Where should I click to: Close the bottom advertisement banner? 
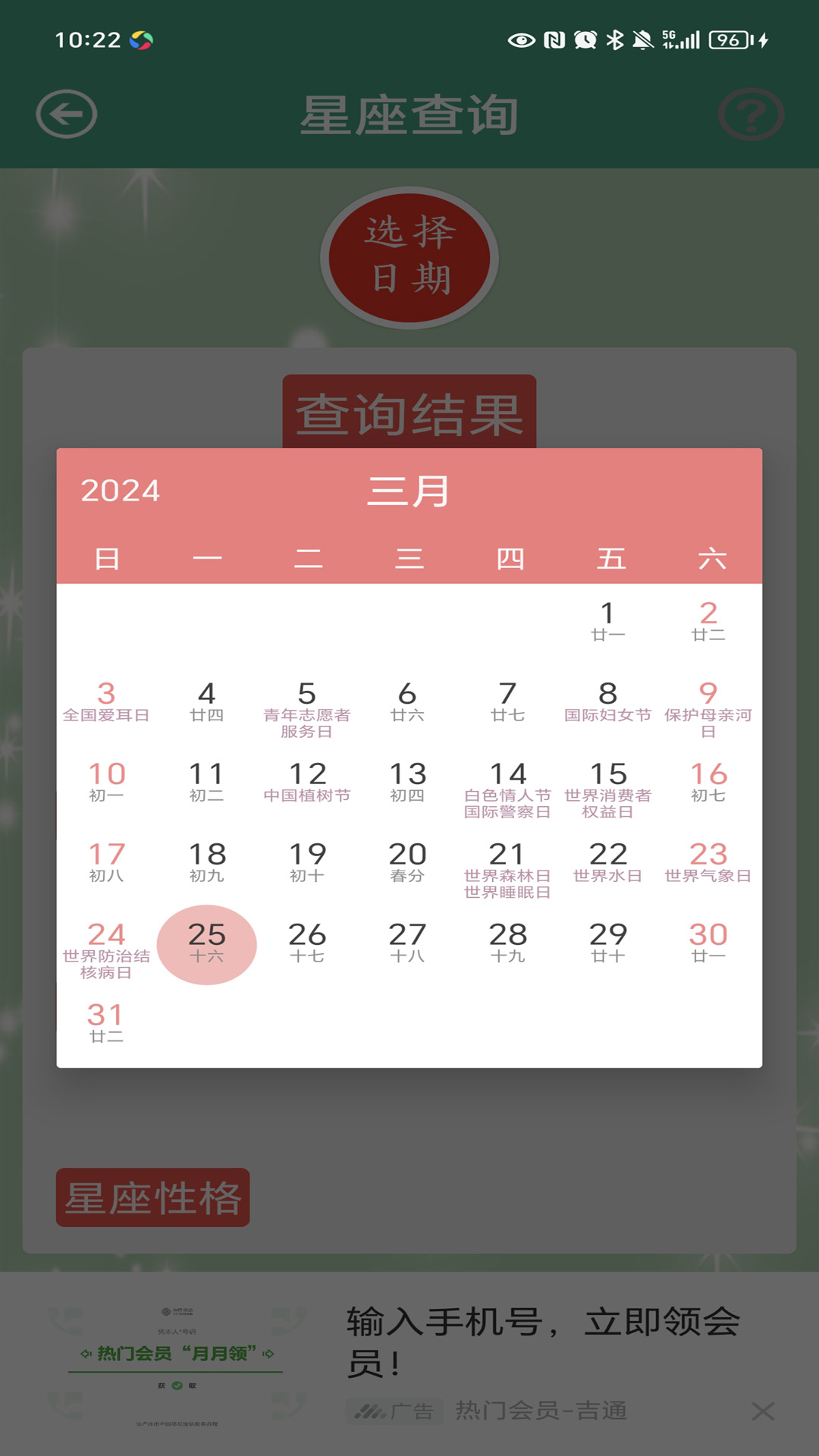point(763,1411)
